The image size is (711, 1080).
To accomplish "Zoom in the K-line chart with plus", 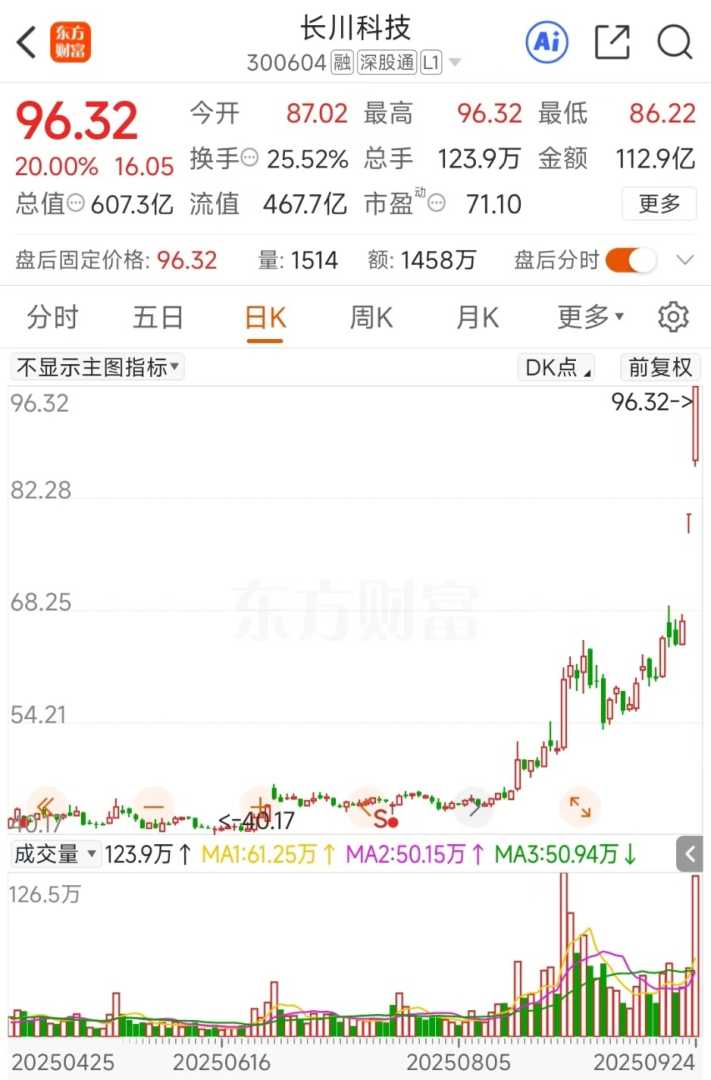I will point(259,805).
